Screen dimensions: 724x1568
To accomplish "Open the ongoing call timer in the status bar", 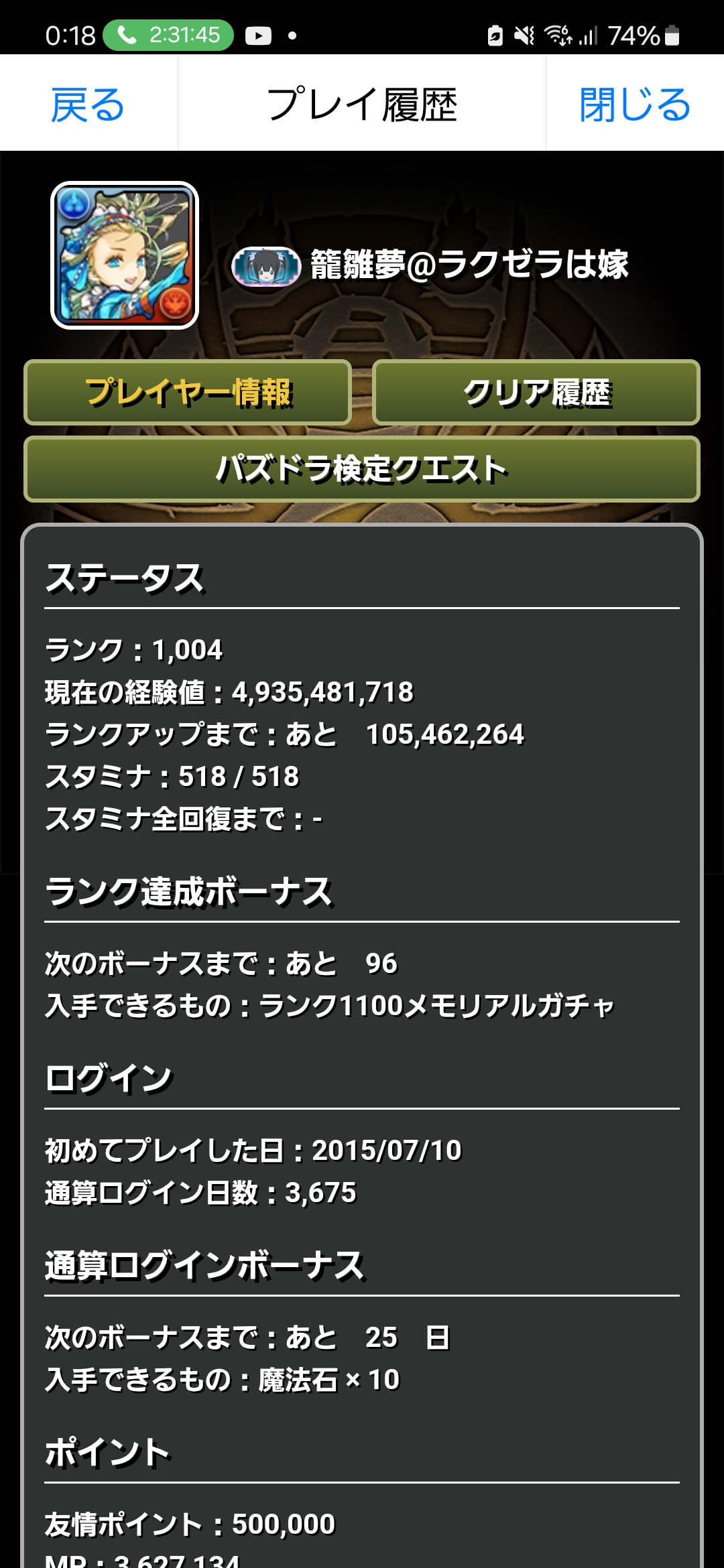I will click(x=168, y=35).
